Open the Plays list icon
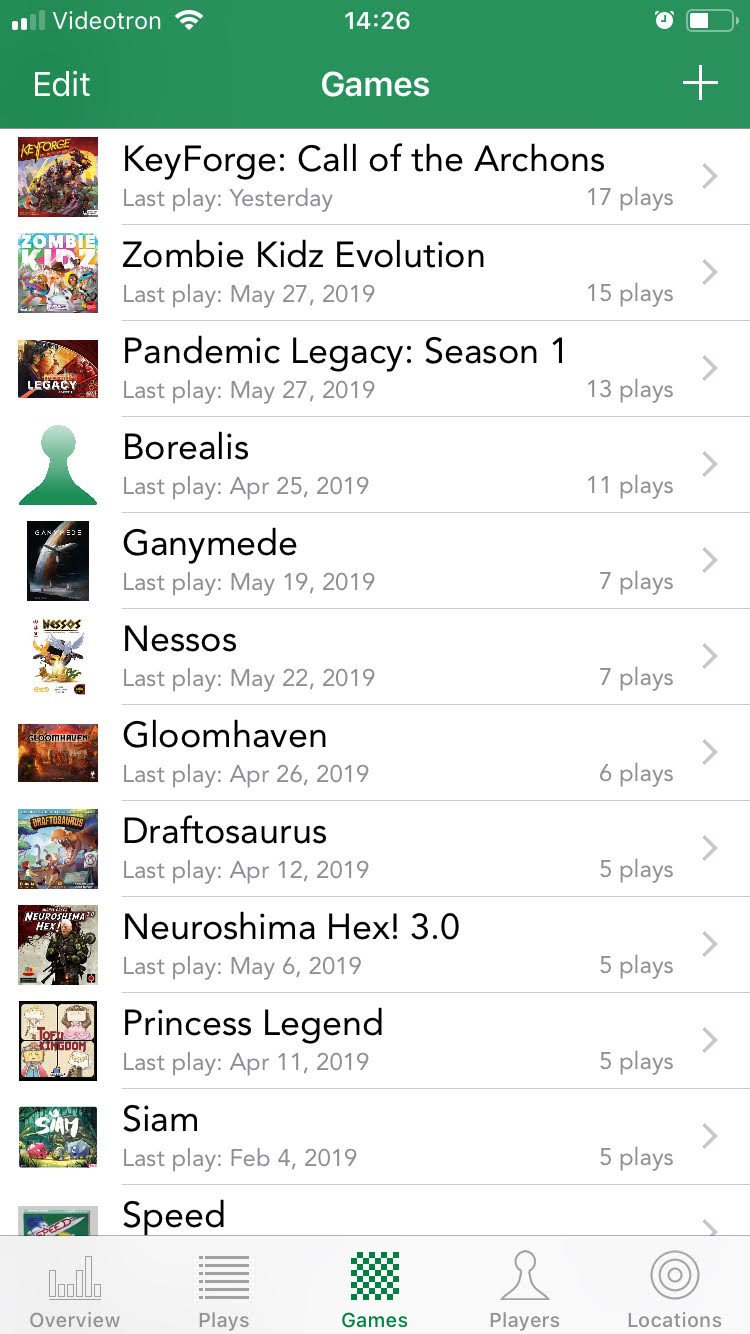 point(223,1283)
